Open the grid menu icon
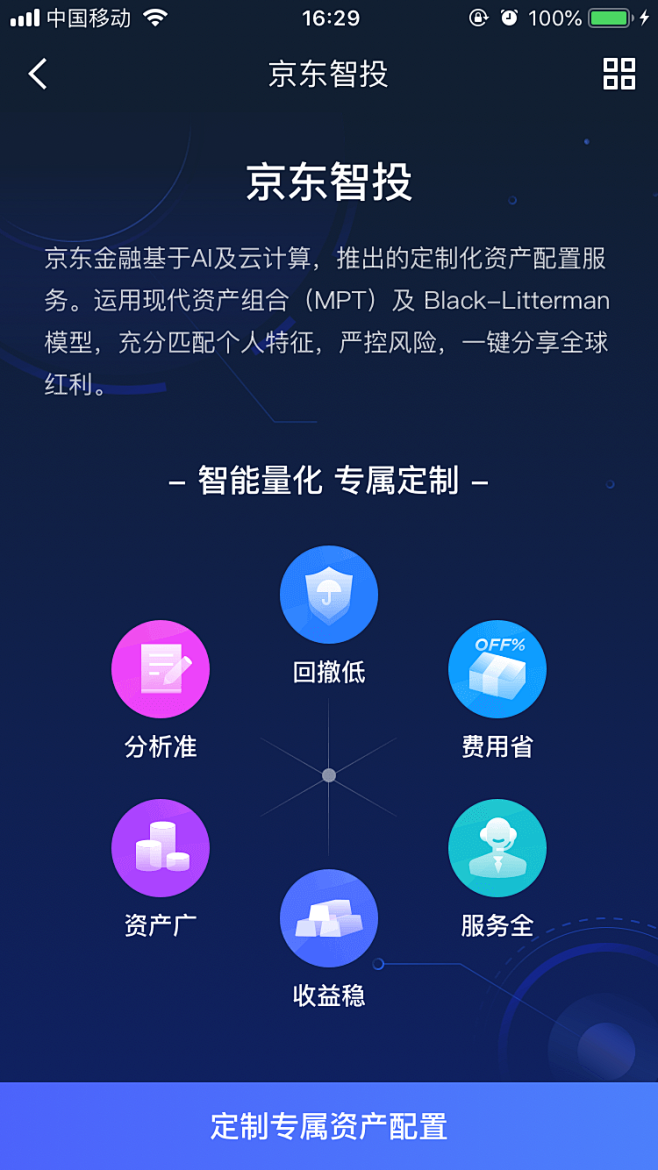 (619, 74)
